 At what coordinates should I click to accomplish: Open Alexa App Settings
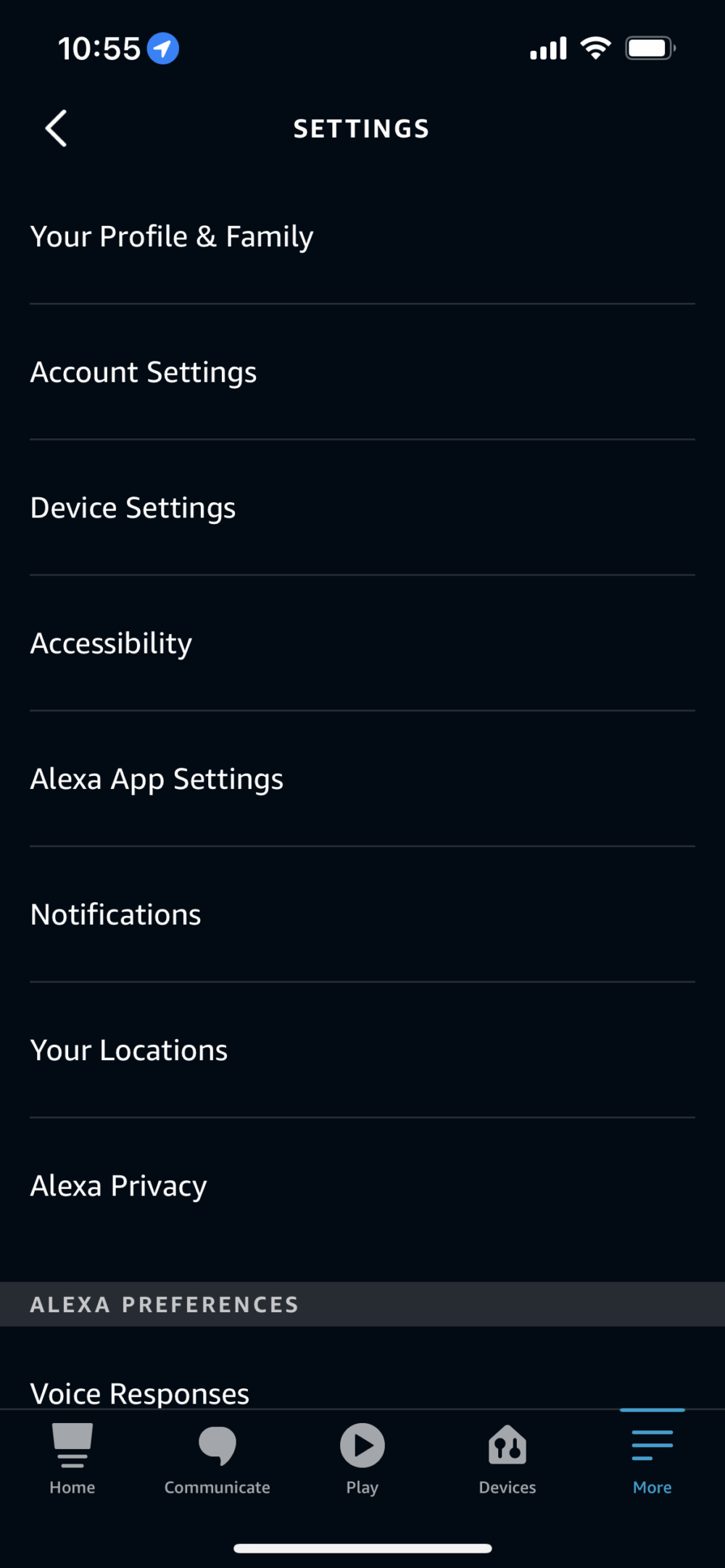pyautogui.click(x=157, y=778)
